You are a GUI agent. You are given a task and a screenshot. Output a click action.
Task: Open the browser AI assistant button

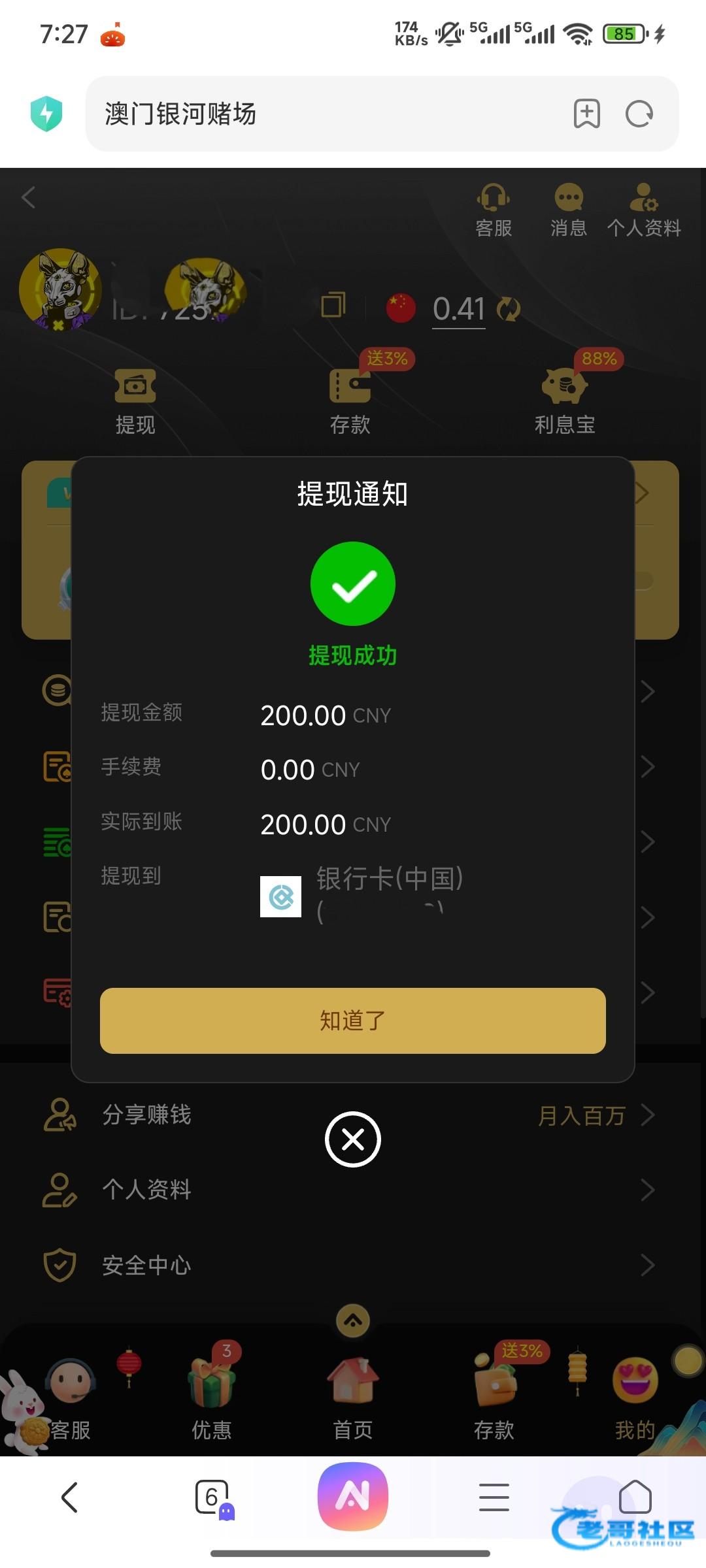(x=352, y=1497)
